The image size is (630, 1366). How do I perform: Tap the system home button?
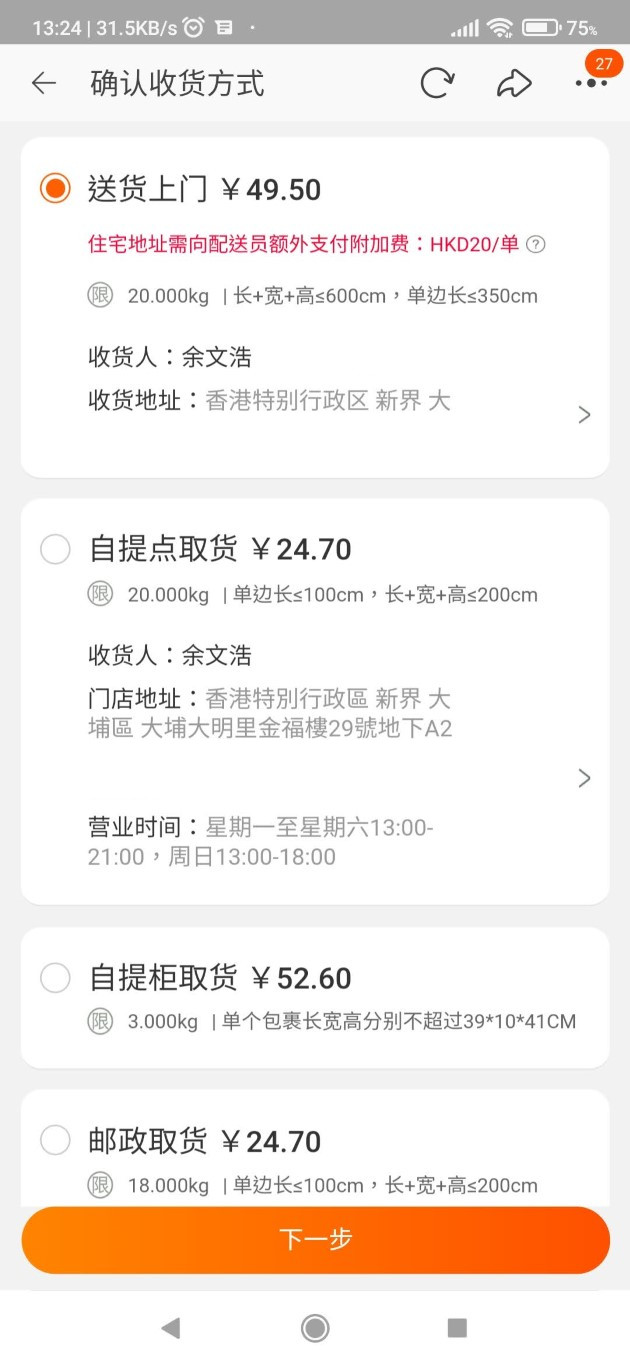pos(315,1328)
